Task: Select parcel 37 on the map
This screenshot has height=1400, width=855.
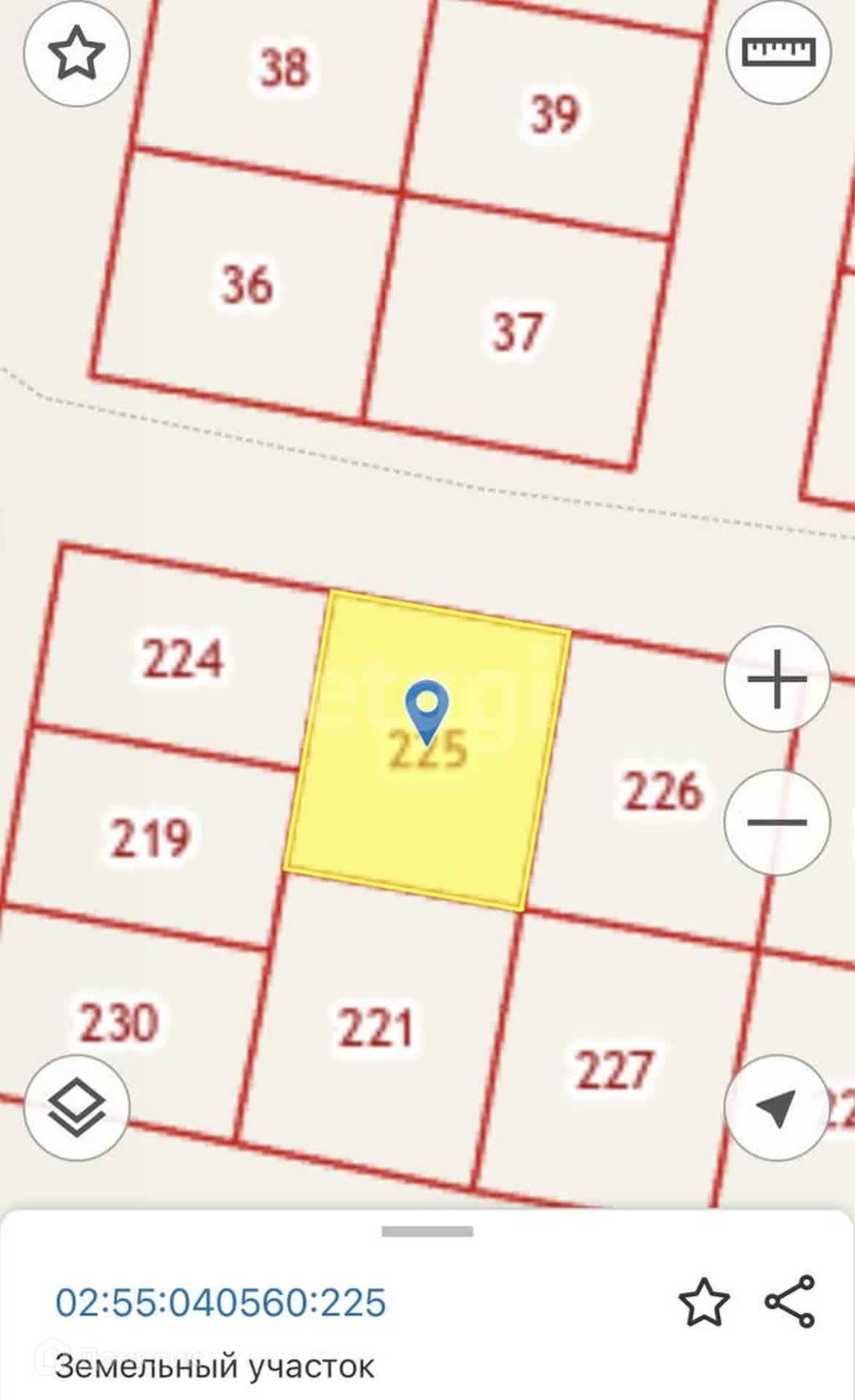Action: coord(517,332)
